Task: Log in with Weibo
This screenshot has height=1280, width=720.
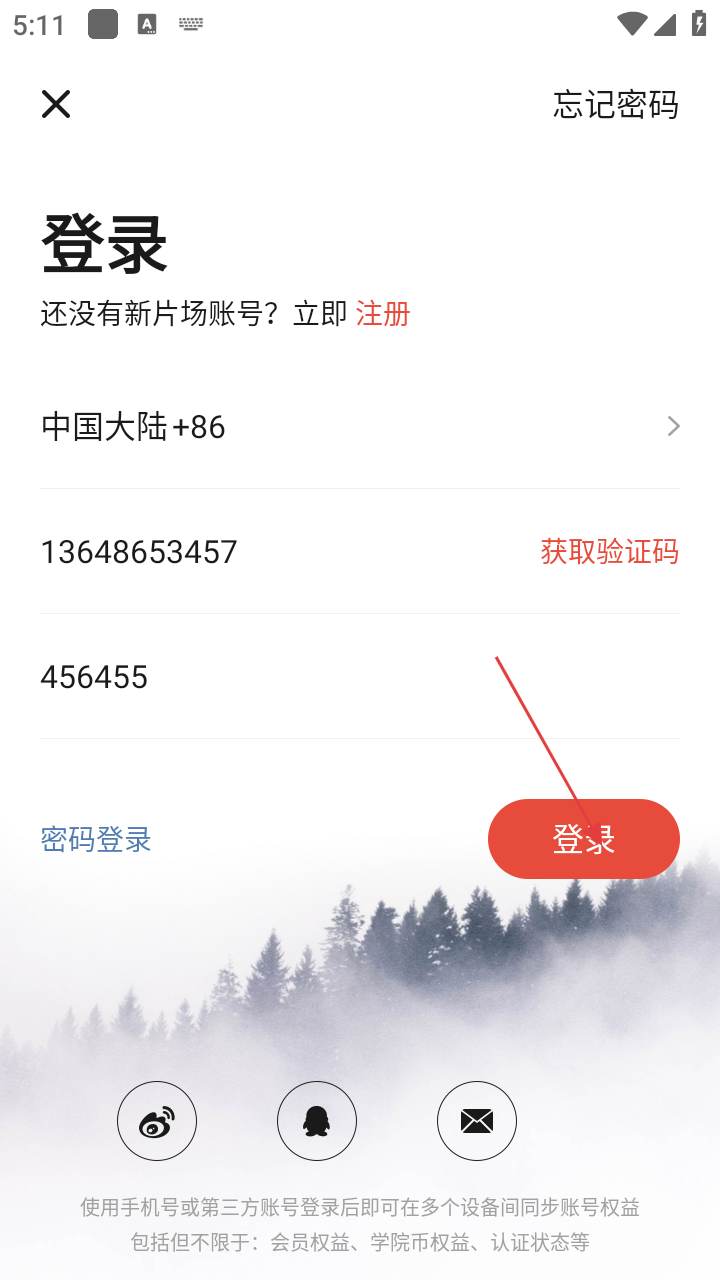Action: [x=157, y=1121]
